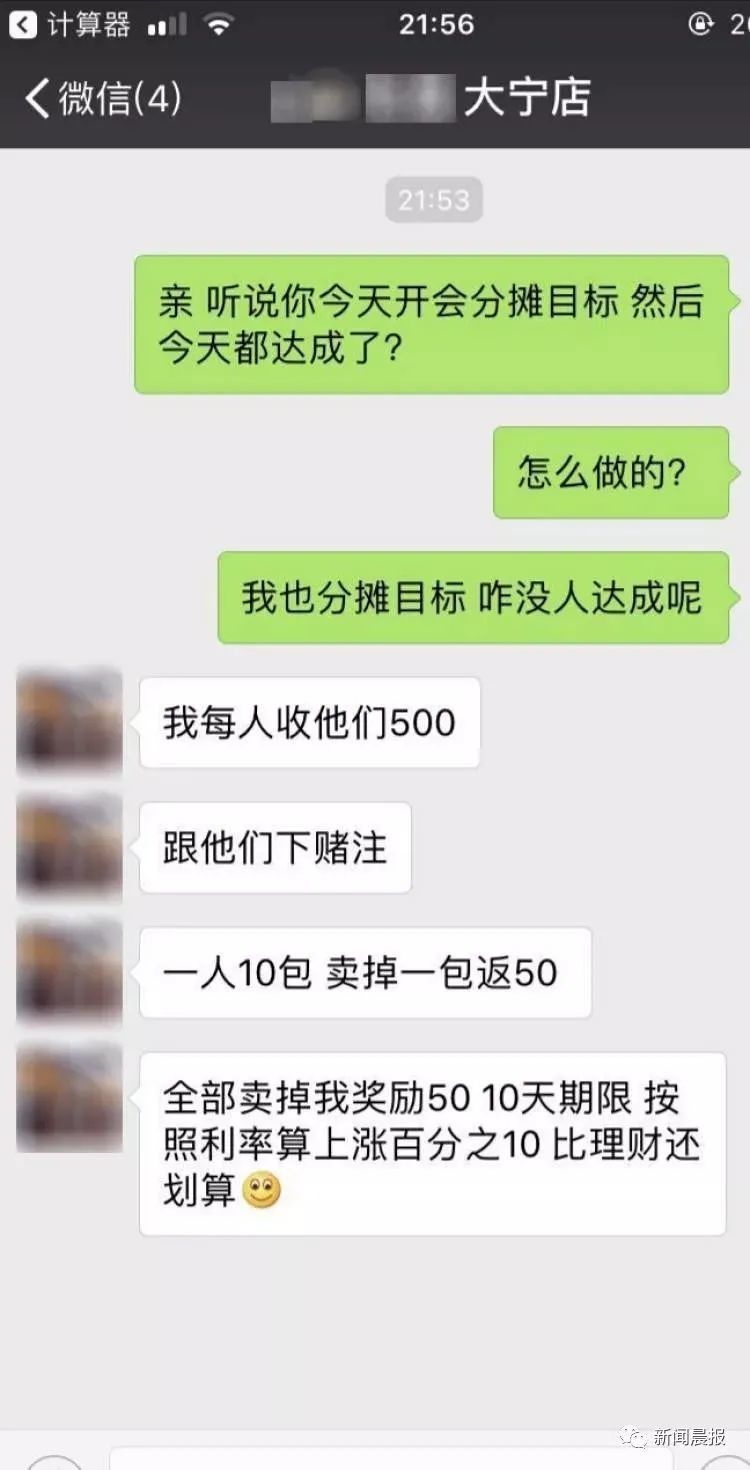Screen dimensions: 750x1470
Task: Go back to the WeChat chat list
Action: tap(100, 98)
